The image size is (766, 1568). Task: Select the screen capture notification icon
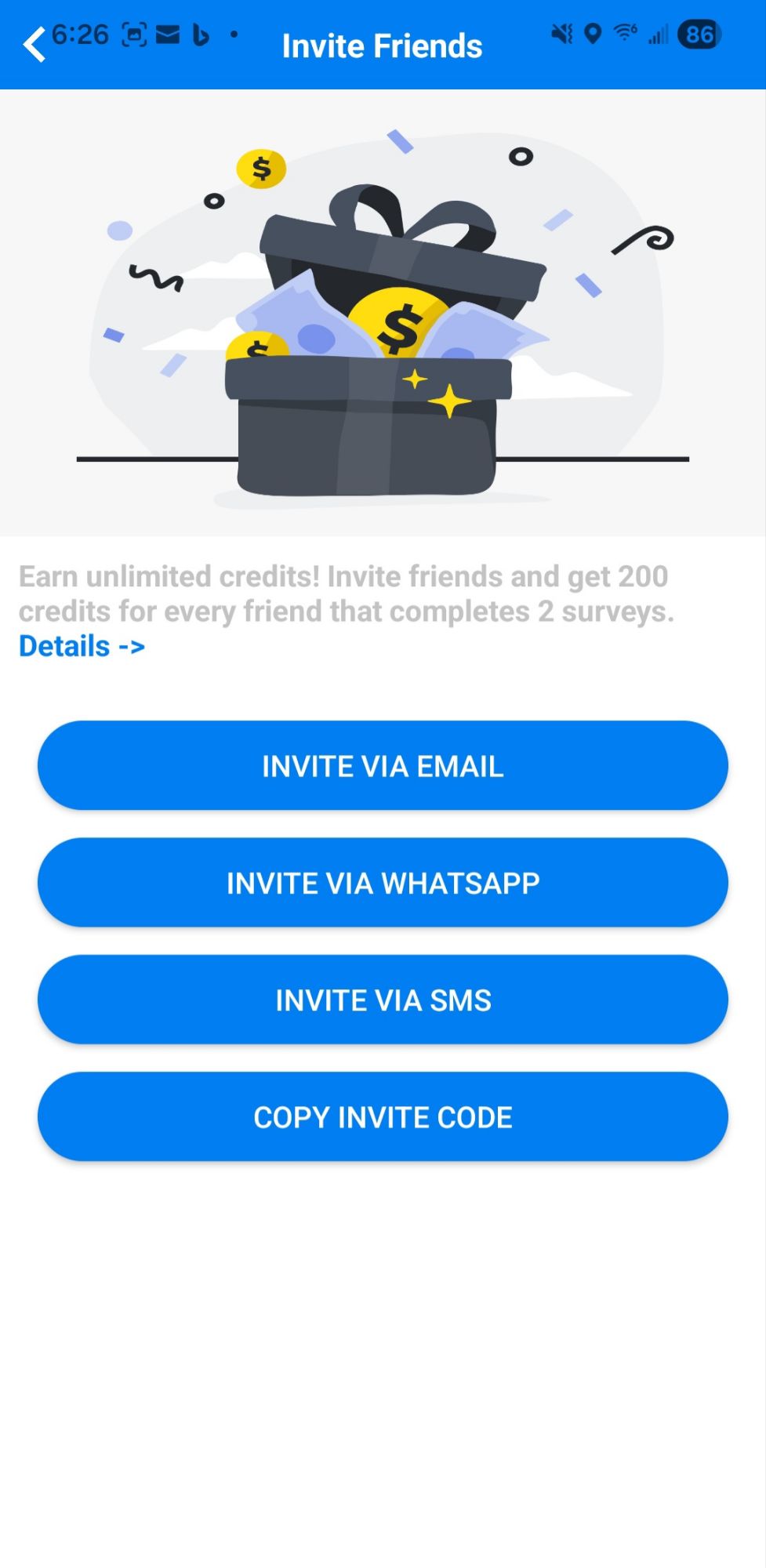coord(133,34)
